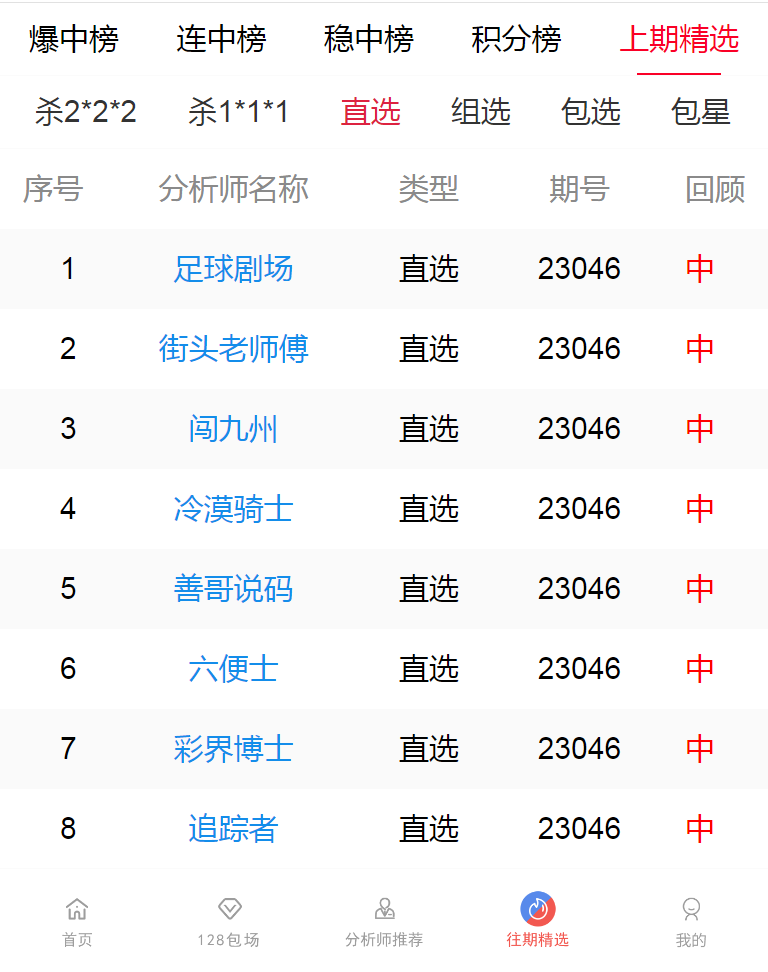Switch to 分析师推荐 tab
This screenshot has height=972, width=768.
[384, 922]
